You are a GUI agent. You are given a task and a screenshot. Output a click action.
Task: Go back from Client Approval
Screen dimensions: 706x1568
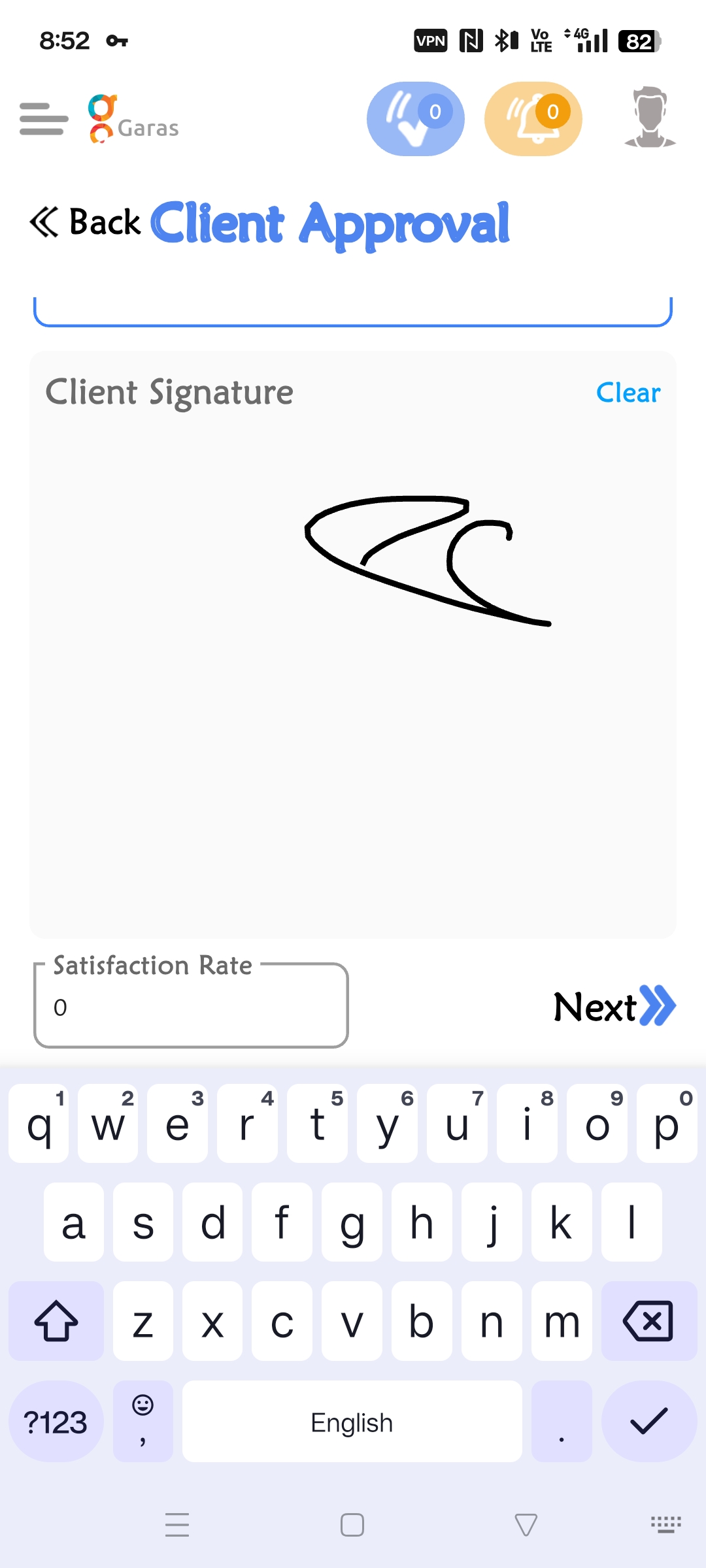coord(85,222)
